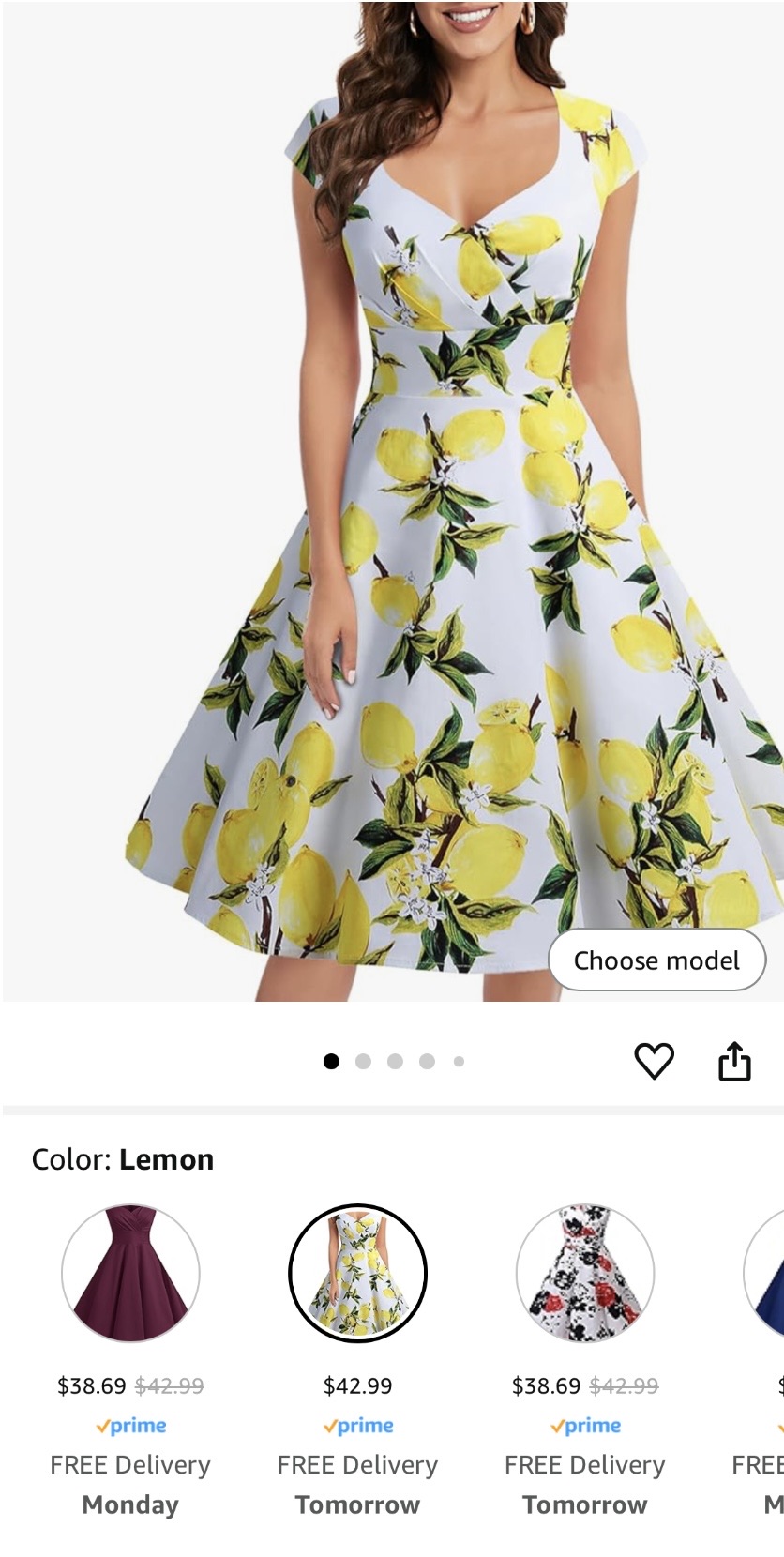Image resolution: width=784 pixels, height=1557 pixels.
Task: Jump to the second image dot
Action: [363, 1061]
